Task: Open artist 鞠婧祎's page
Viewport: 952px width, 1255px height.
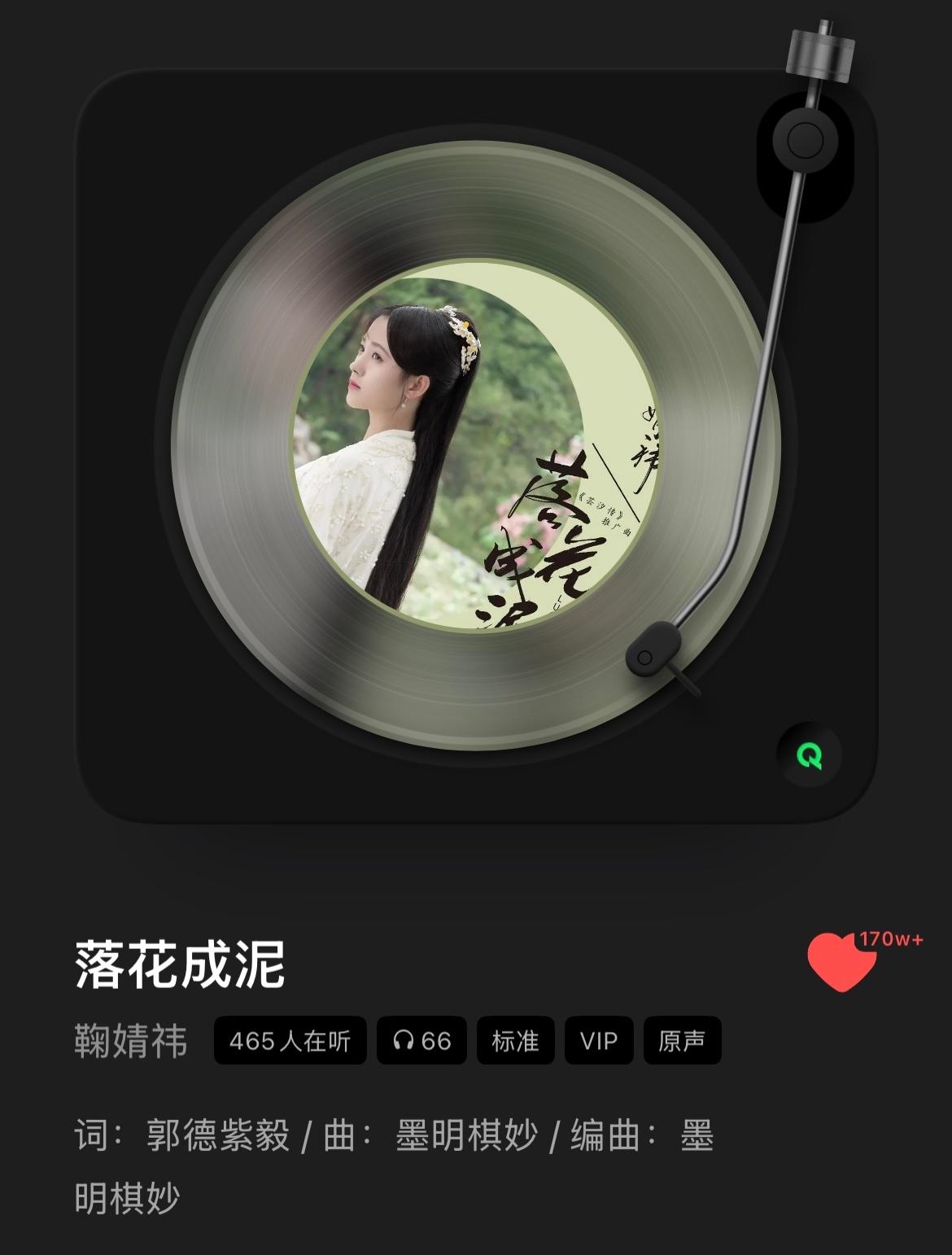Action: click(131, 1041)
